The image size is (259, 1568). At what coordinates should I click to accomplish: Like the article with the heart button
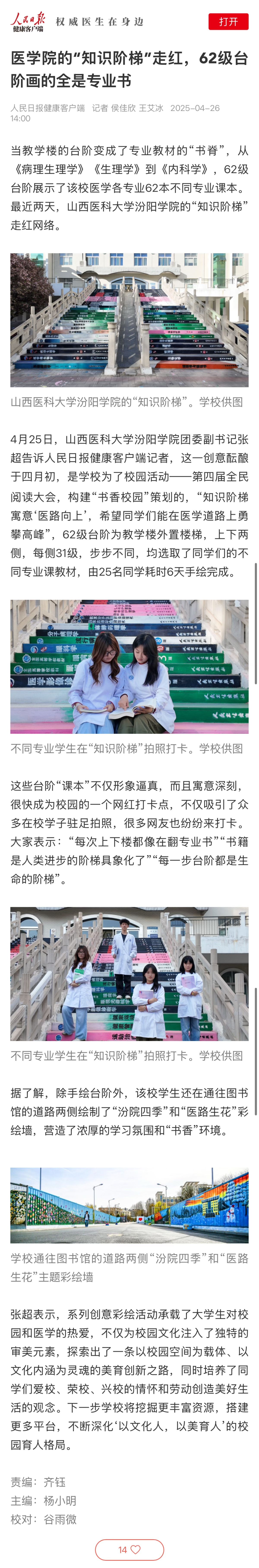[129, 1549]
